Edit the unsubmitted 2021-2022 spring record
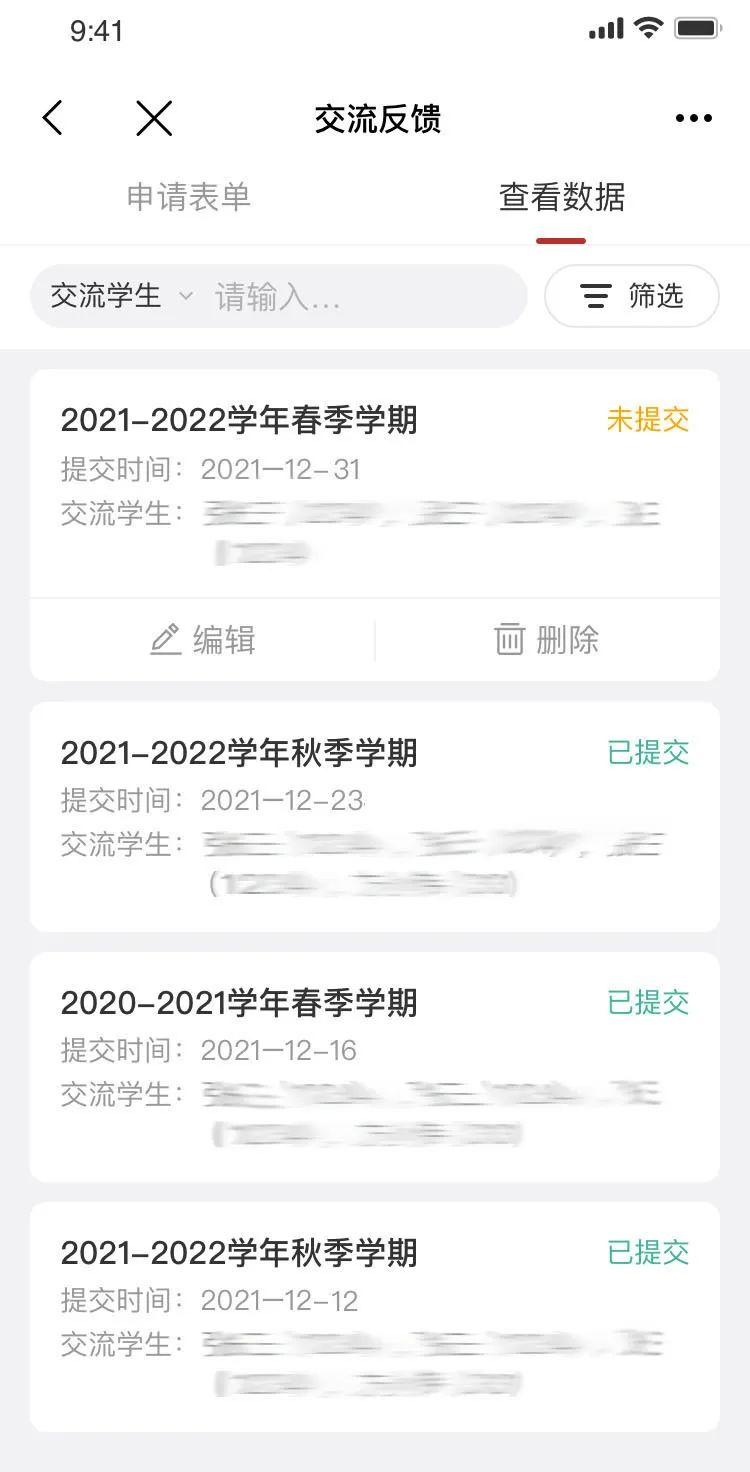 pyautogui.click(x=203, y=640)
